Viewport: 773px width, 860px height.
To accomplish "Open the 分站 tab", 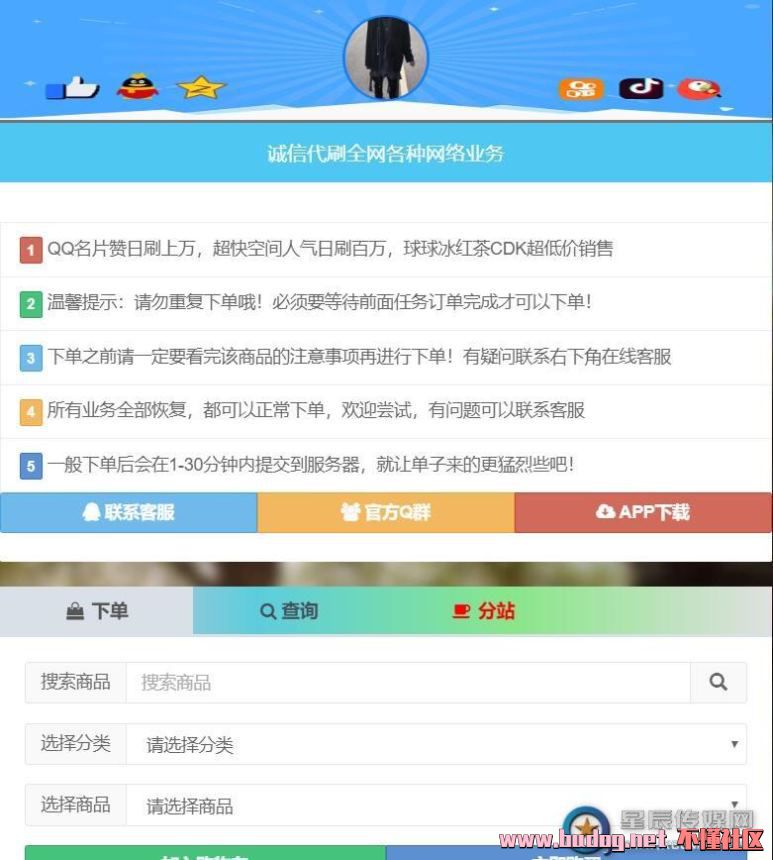I will (x=484, y=611).
